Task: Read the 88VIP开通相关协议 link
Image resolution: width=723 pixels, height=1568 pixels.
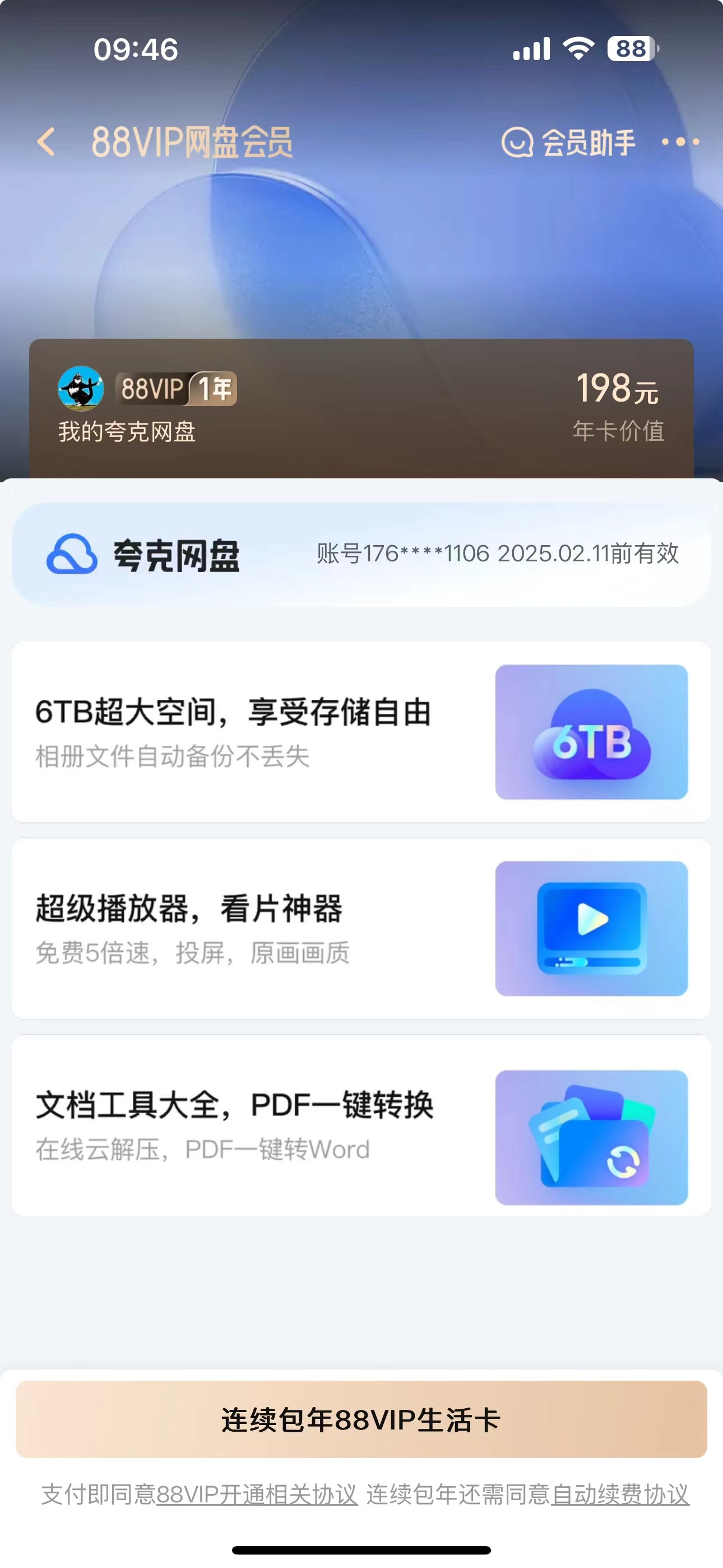Action: [x=257, y=1495]
